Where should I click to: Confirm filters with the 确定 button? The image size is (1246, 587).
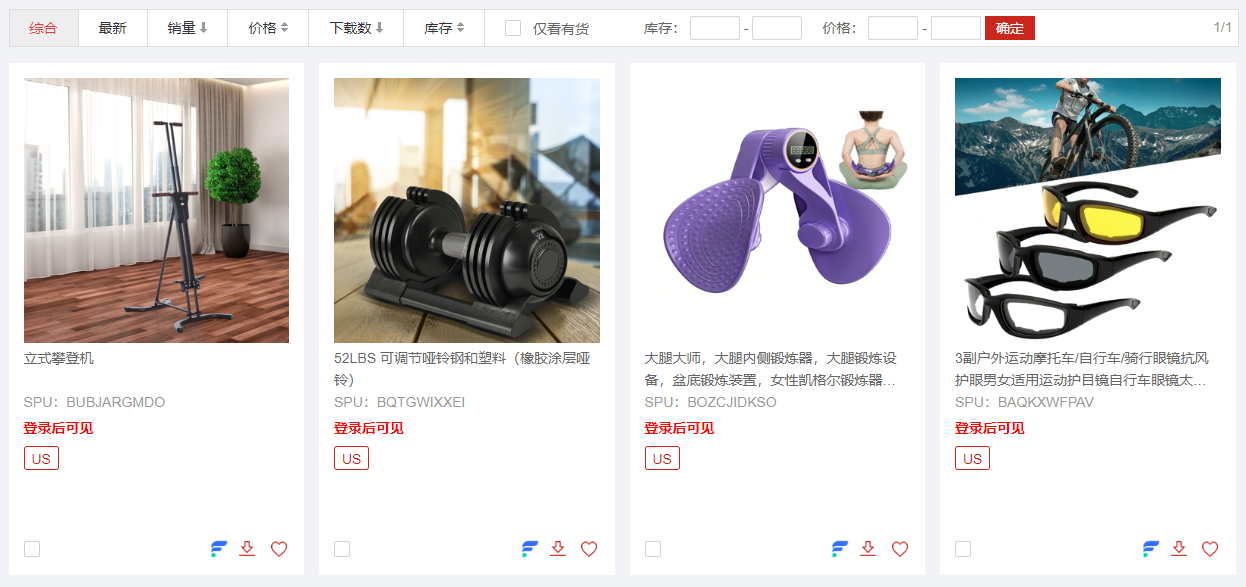[x=1009, y=28]
